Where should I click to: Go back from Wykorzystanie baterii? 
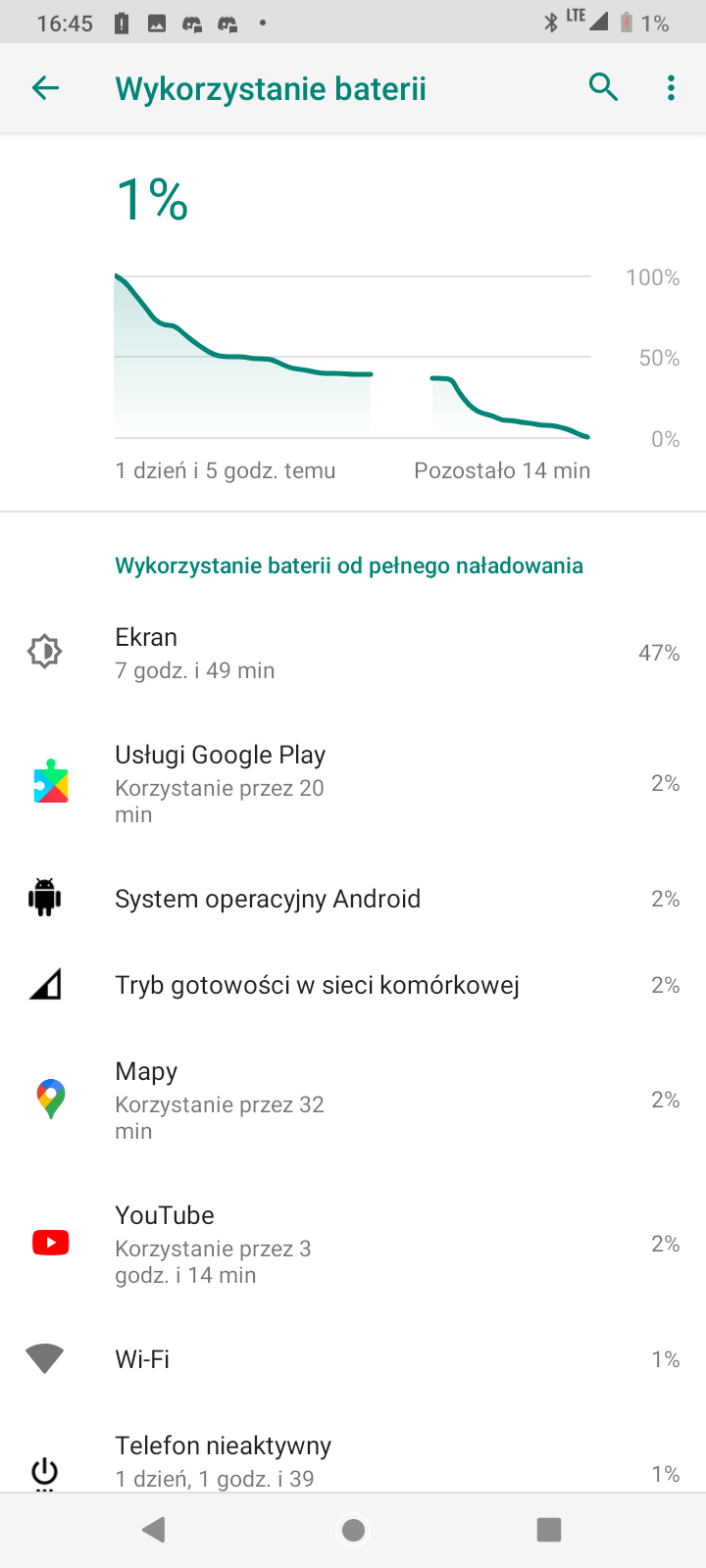click(45, 88)
